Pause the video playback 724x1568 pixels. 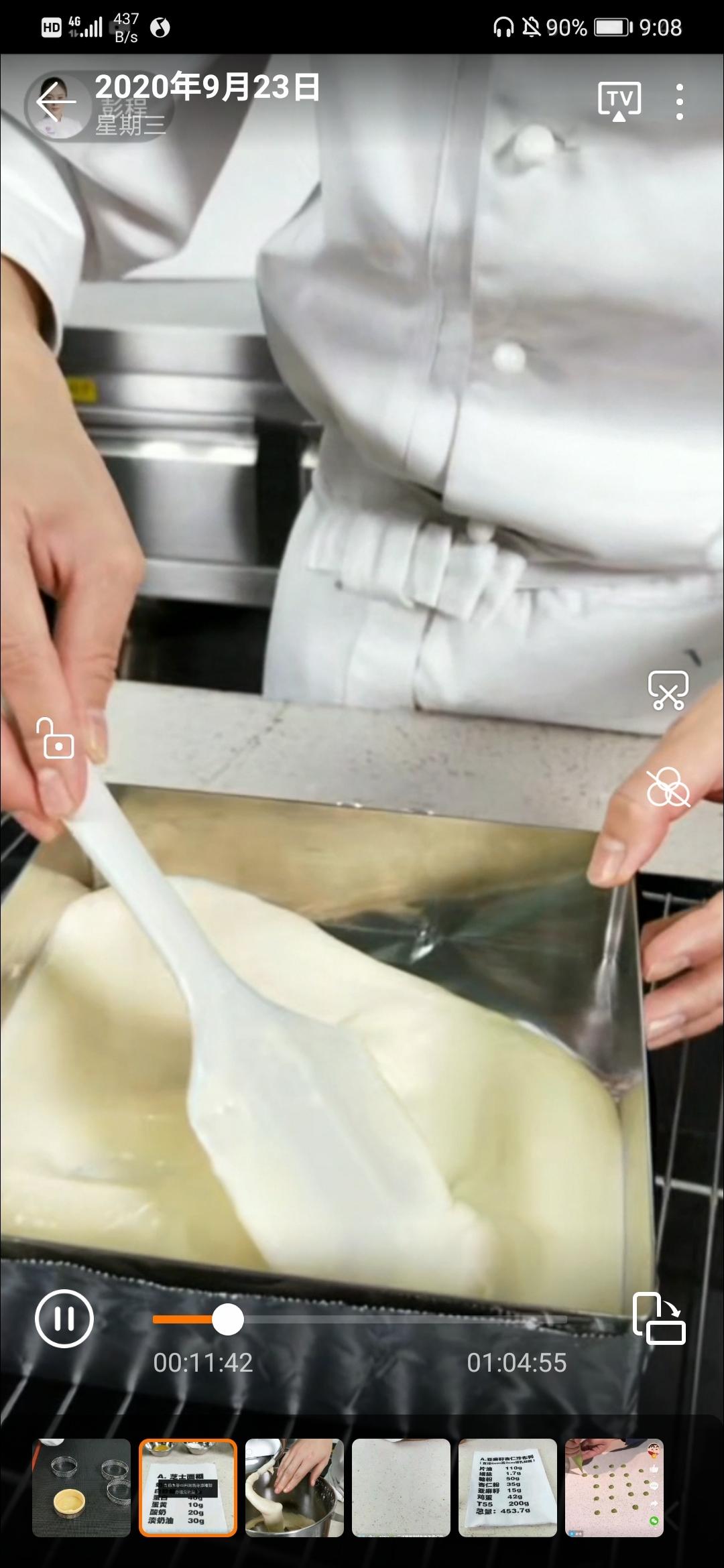coord(64,1318)
